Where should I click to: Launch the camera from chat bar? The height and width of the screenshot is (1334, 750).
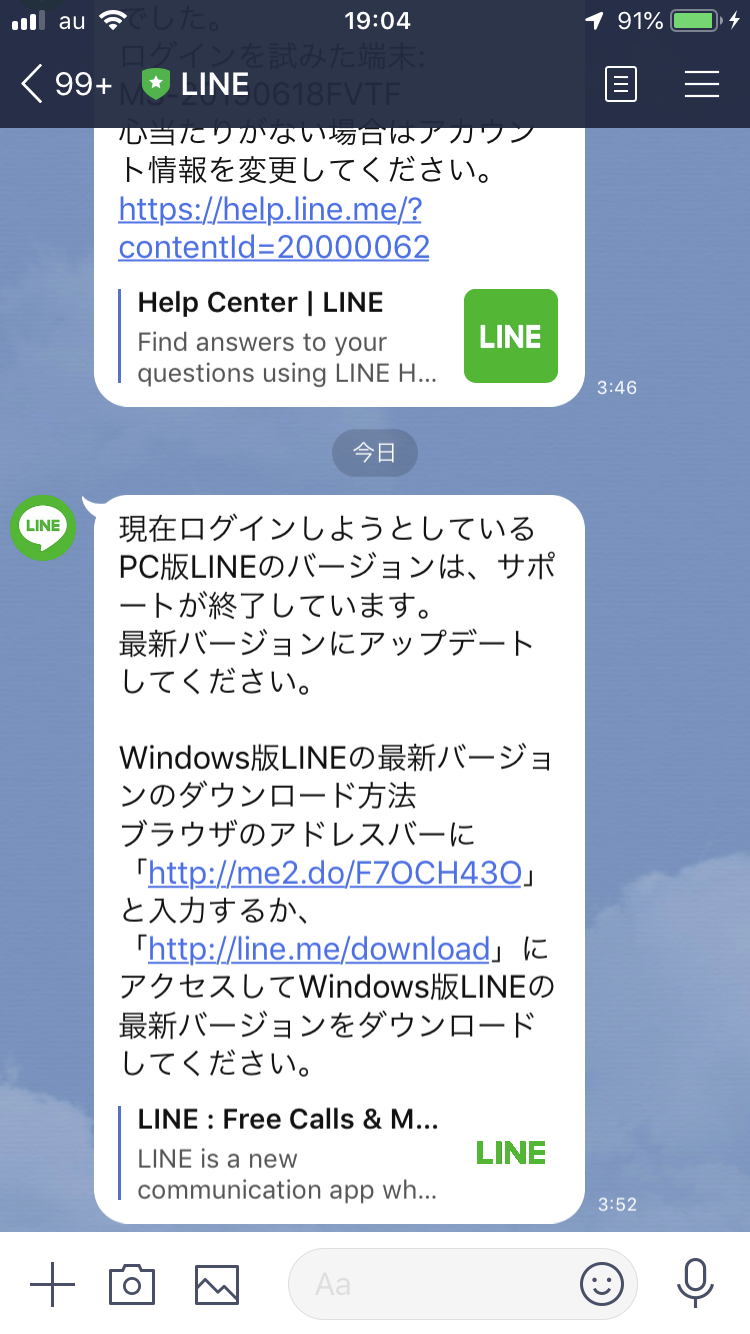click(132, 1284)
